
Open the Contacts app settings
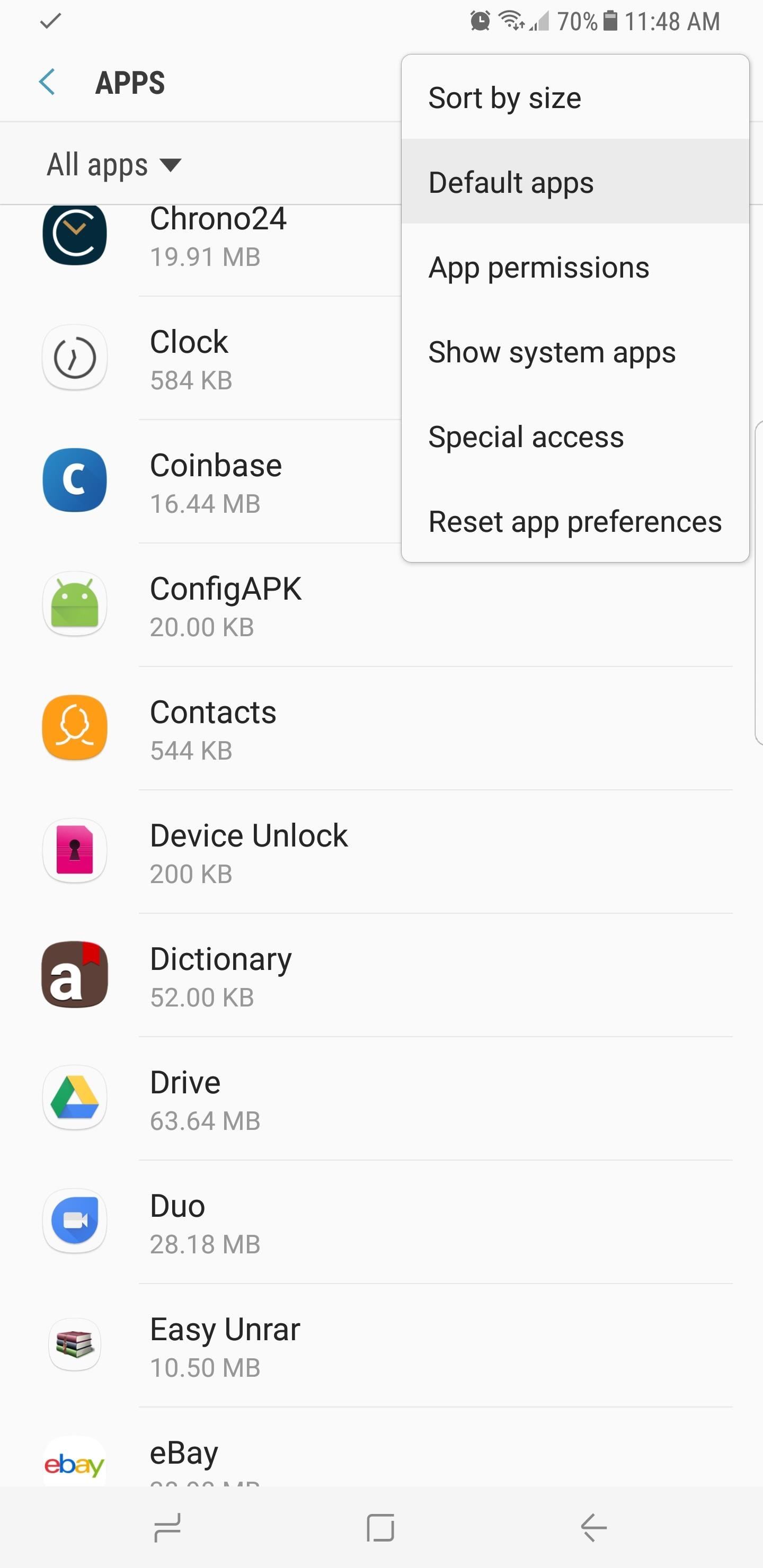(x=213, y=728)
